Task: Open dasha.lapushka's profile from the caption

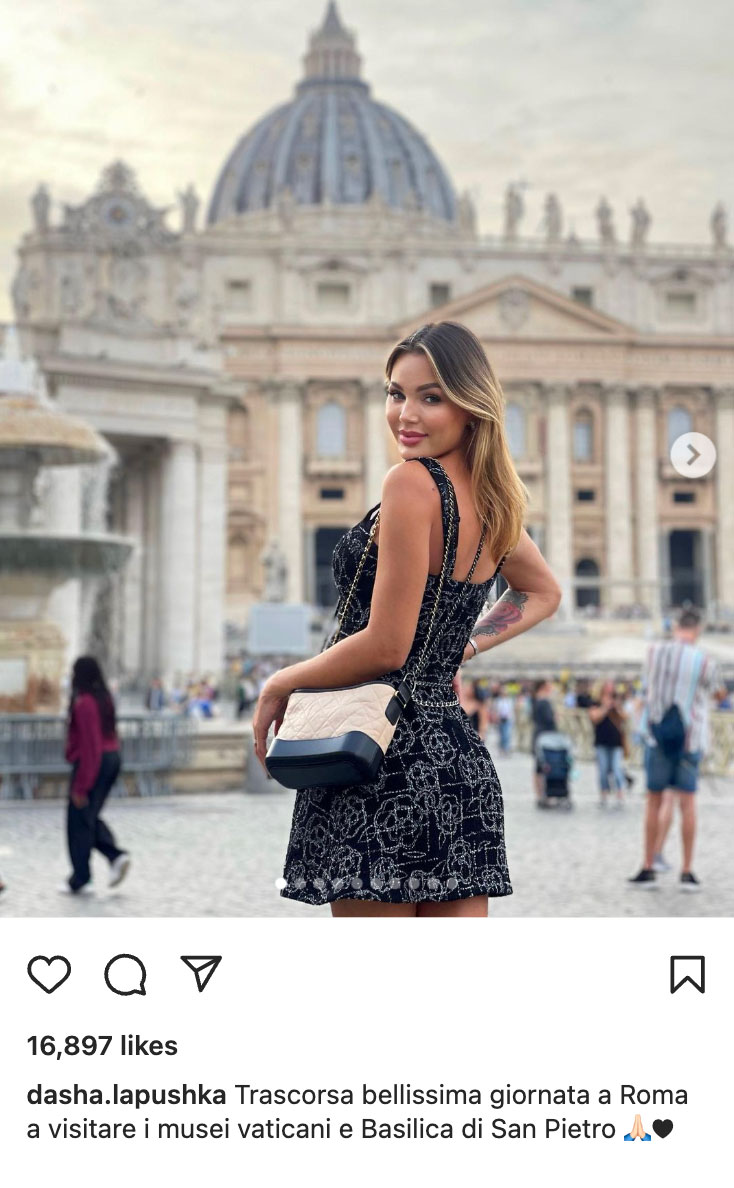Action: click(x=127, y=1095)
